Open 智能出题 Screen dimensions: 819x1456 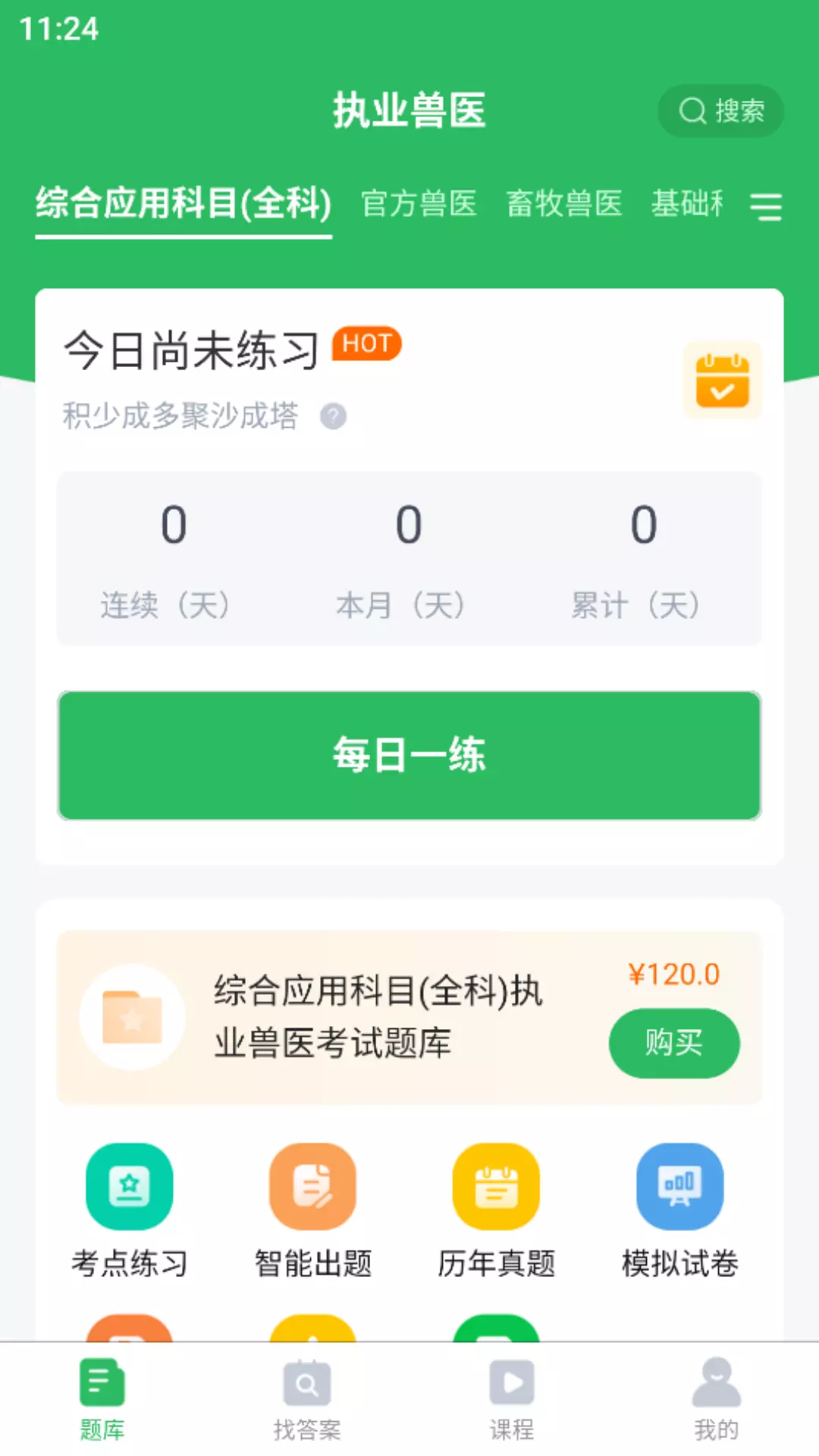(313, 1211)
